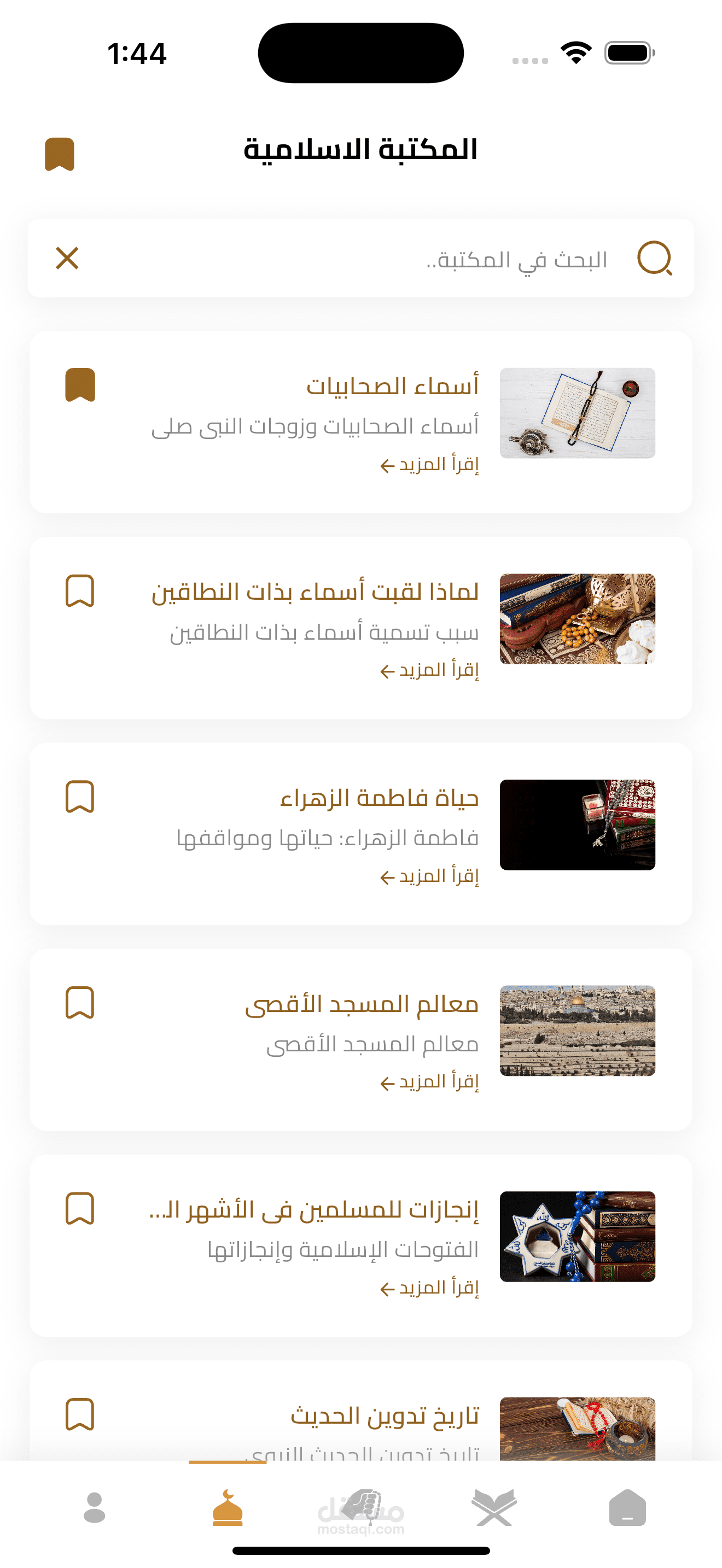Screen dimensions: 722x1568
Task: Tap the magnifier search icon
Action: (x=654, y=259)
